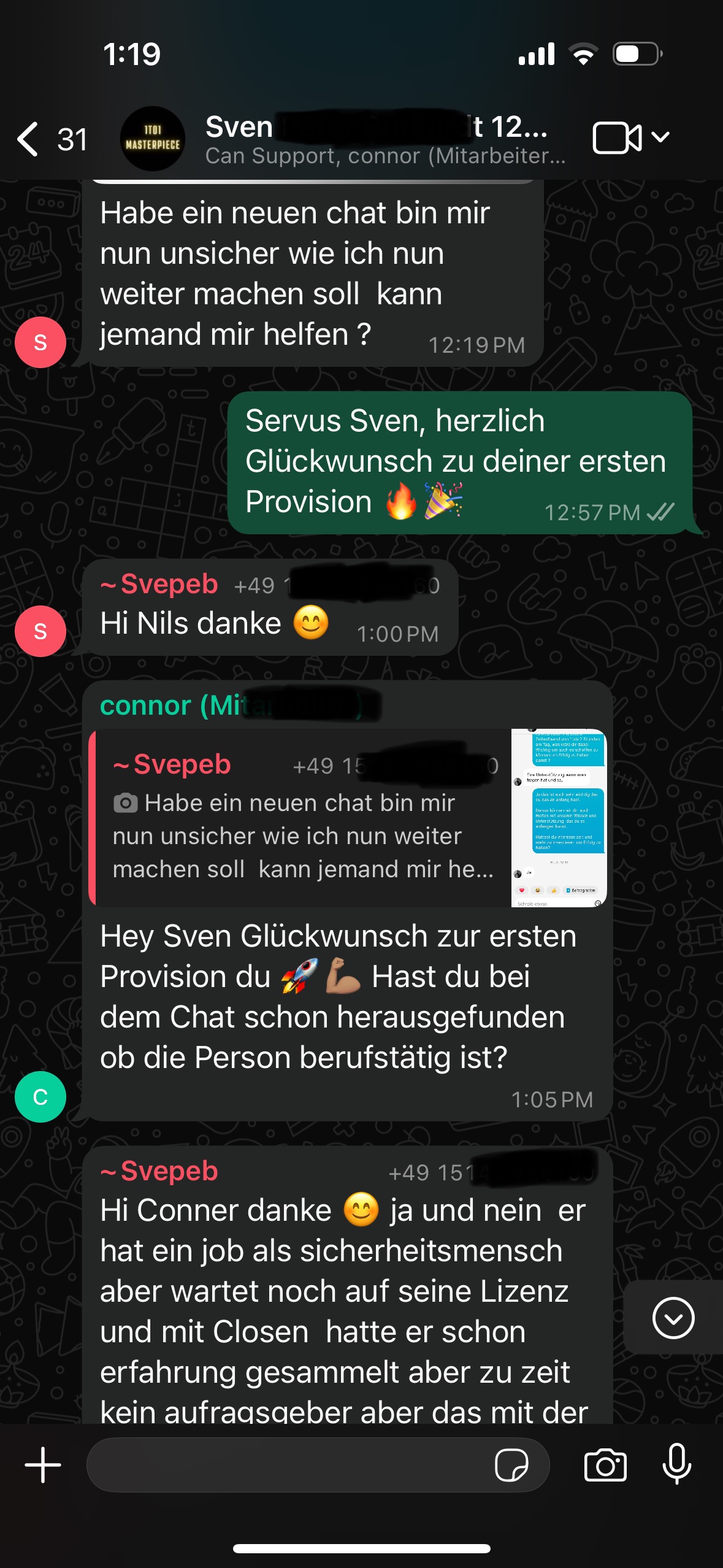Focus the message text field
Screen dimensions: 723x1568
click(x=288, y=1465)
